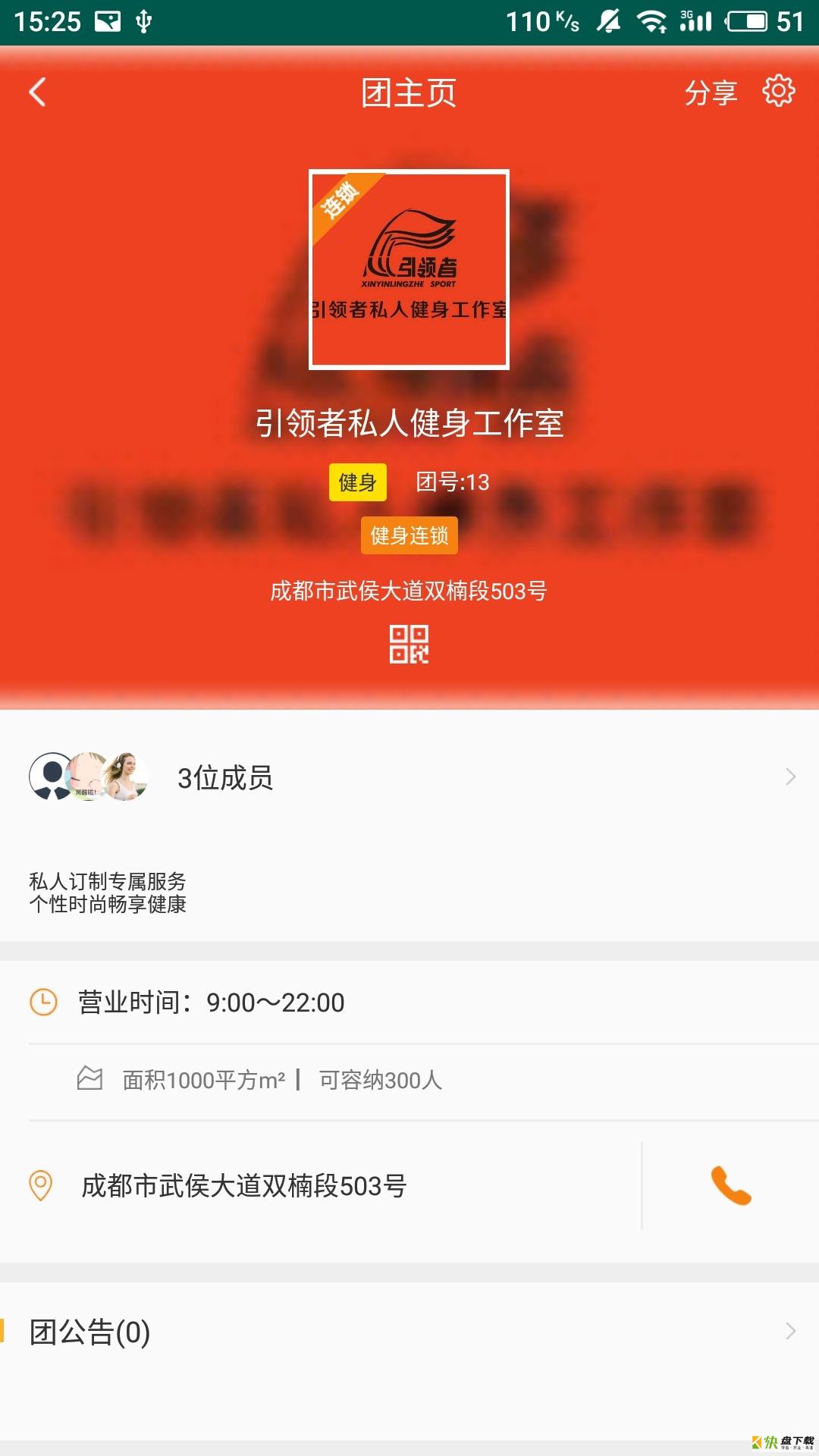Show the group's QR code
Image resolution: width=819 pixels, height=1456 pixels.
(x=409, y=644)
